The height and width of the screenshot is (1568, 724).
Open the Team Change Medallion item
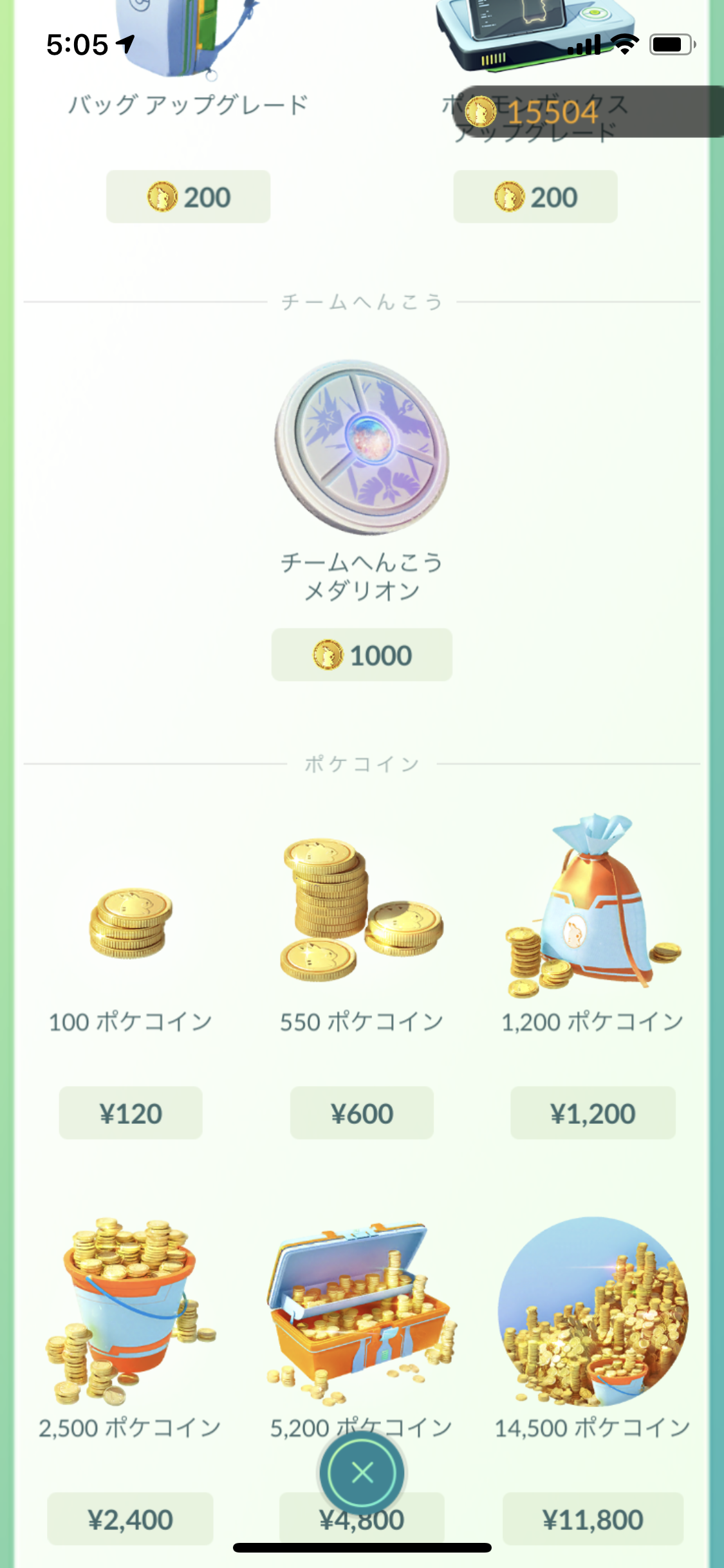362,447
